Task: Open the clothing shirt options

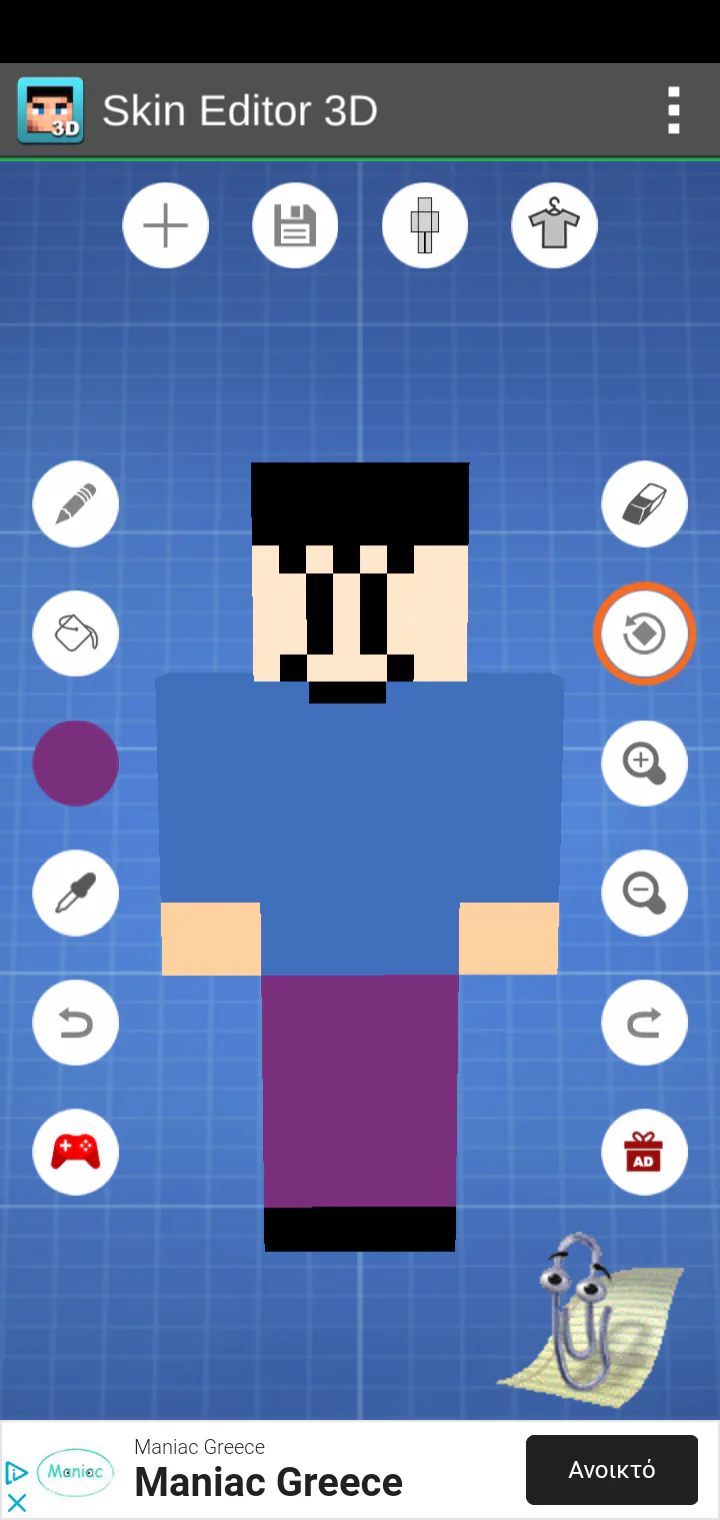Action: [554, 226]
